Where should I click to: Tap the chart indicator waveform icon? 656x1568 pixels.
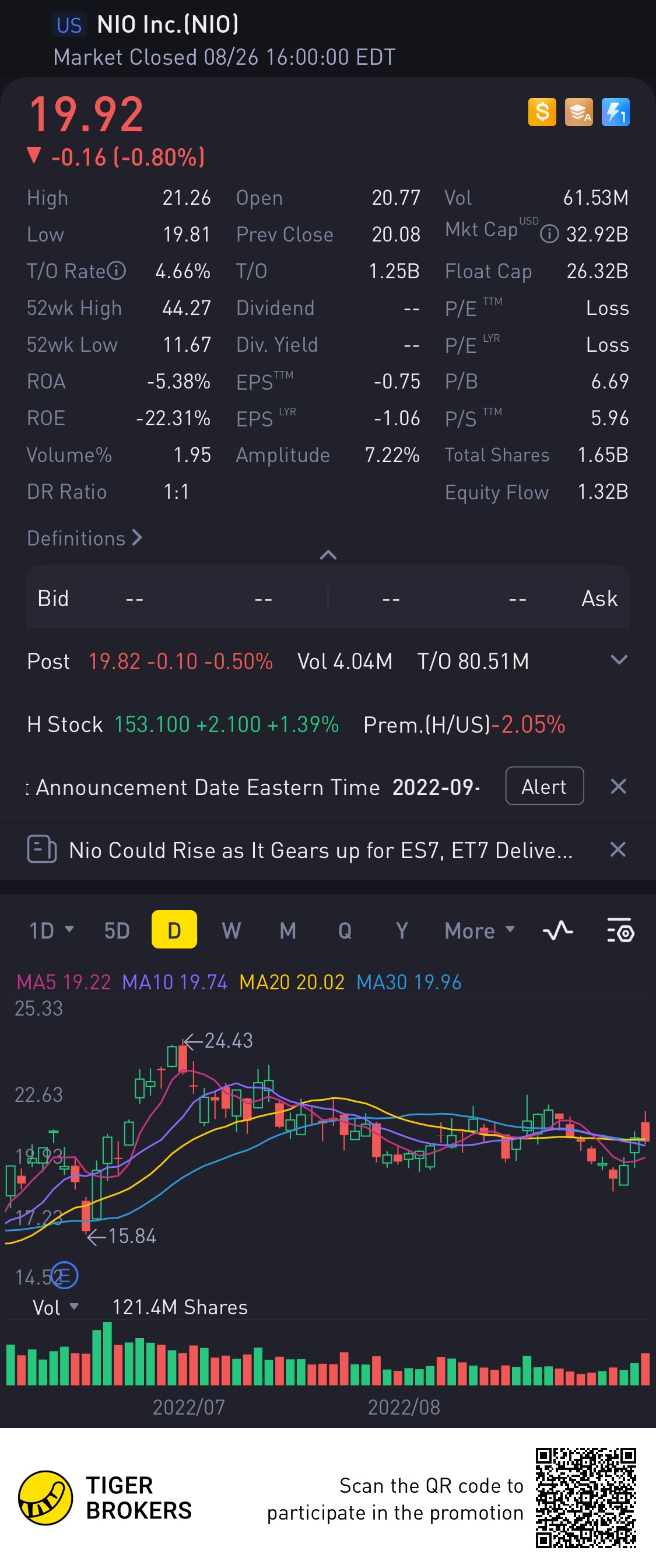click(x=557, y=930)
